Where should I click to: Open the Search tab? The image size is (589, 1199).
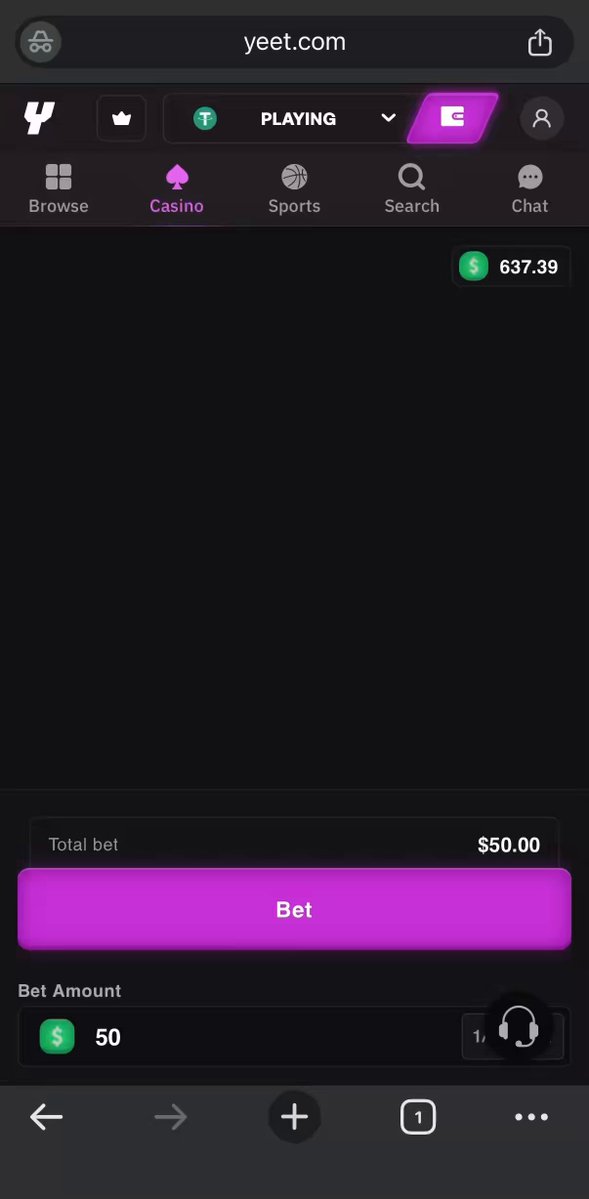pyautogui.click(x=412, y=189)
